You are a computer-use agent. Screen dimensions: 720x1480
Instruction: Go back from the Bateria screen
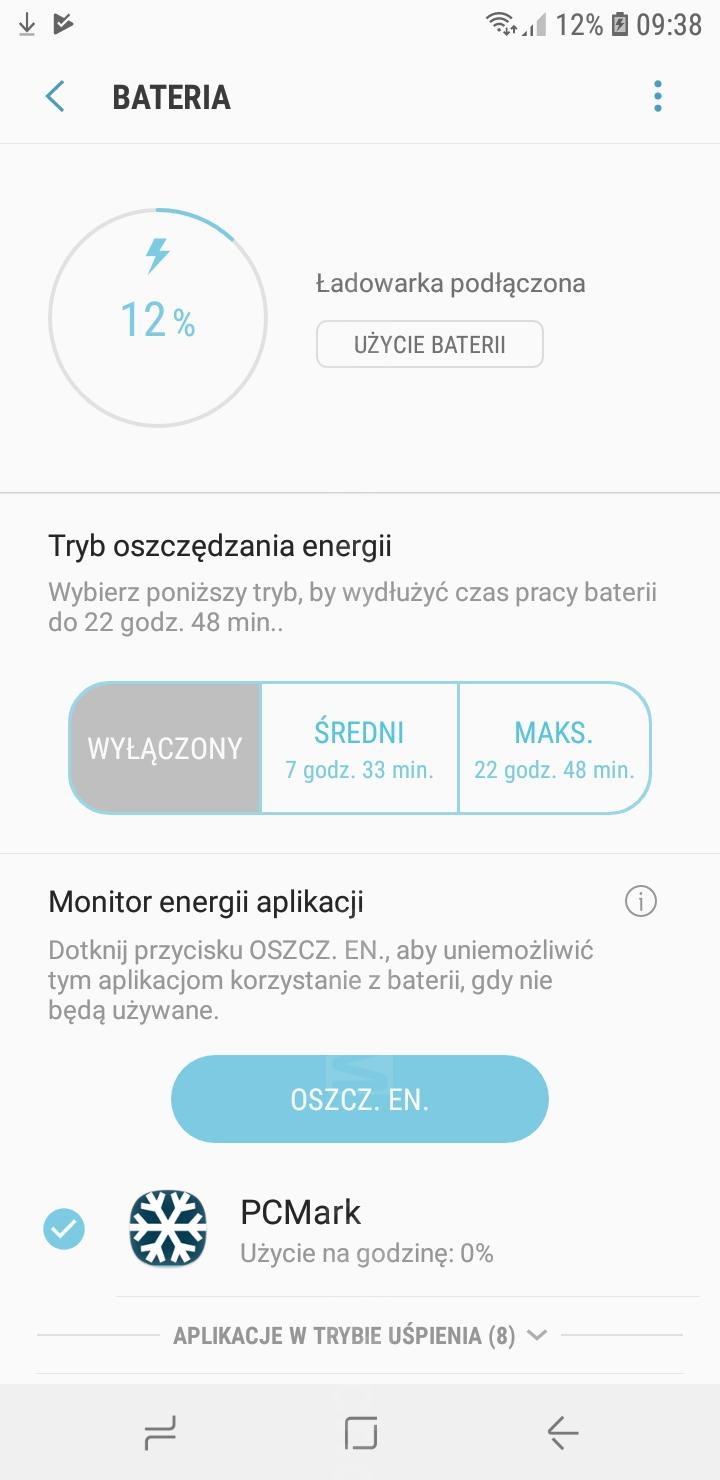tap(55, 97)
